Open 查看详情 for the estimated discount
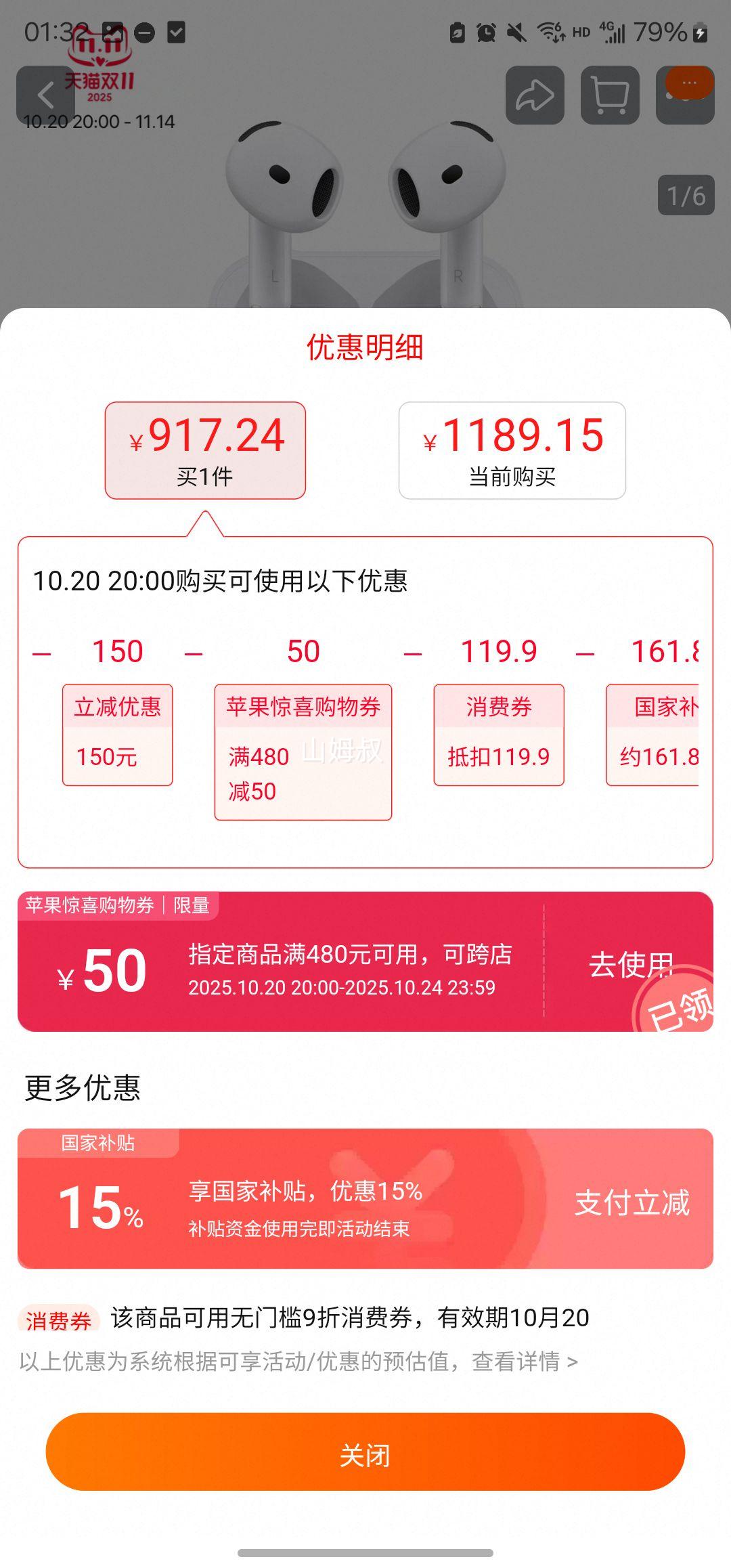 coord(525,1361)
